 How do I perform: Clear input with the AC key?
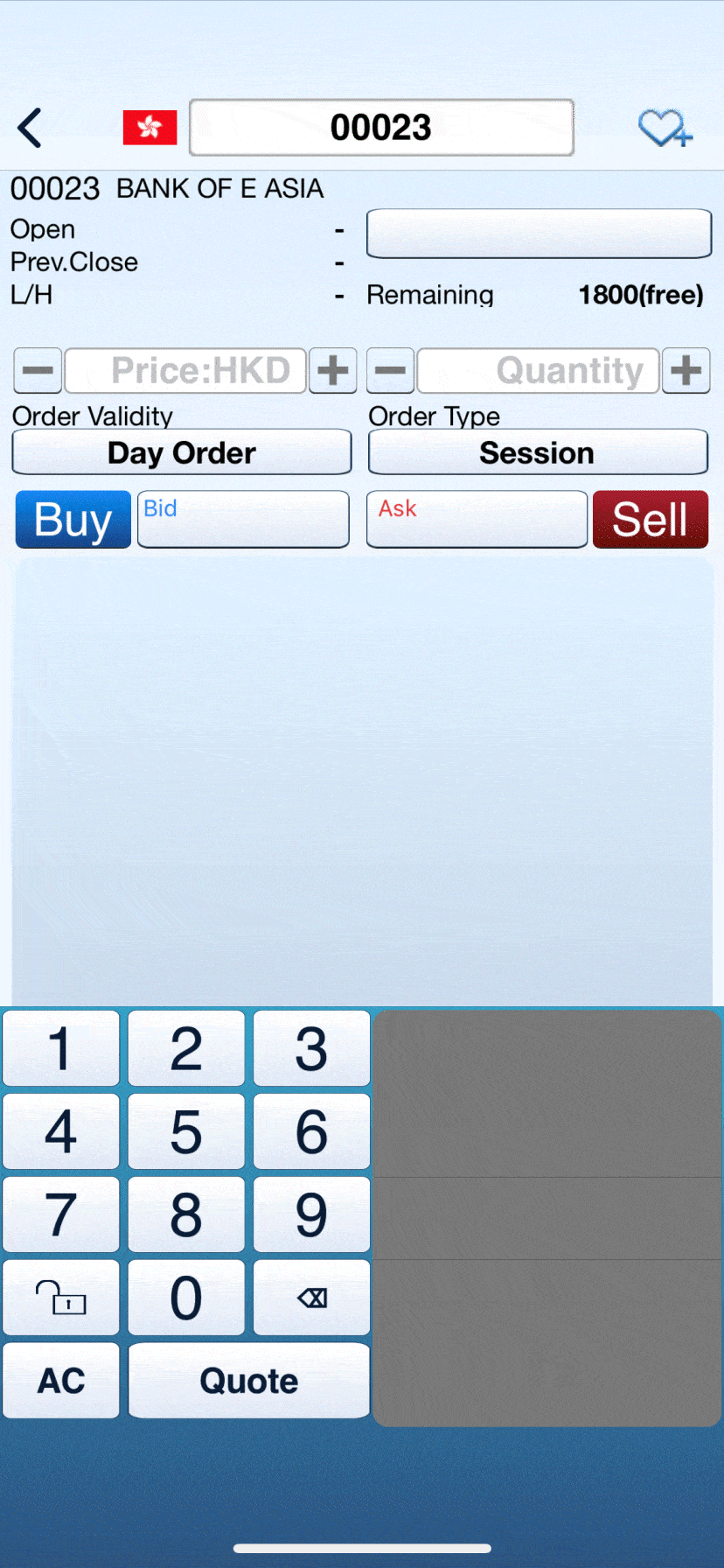(x=61, y=1381)
